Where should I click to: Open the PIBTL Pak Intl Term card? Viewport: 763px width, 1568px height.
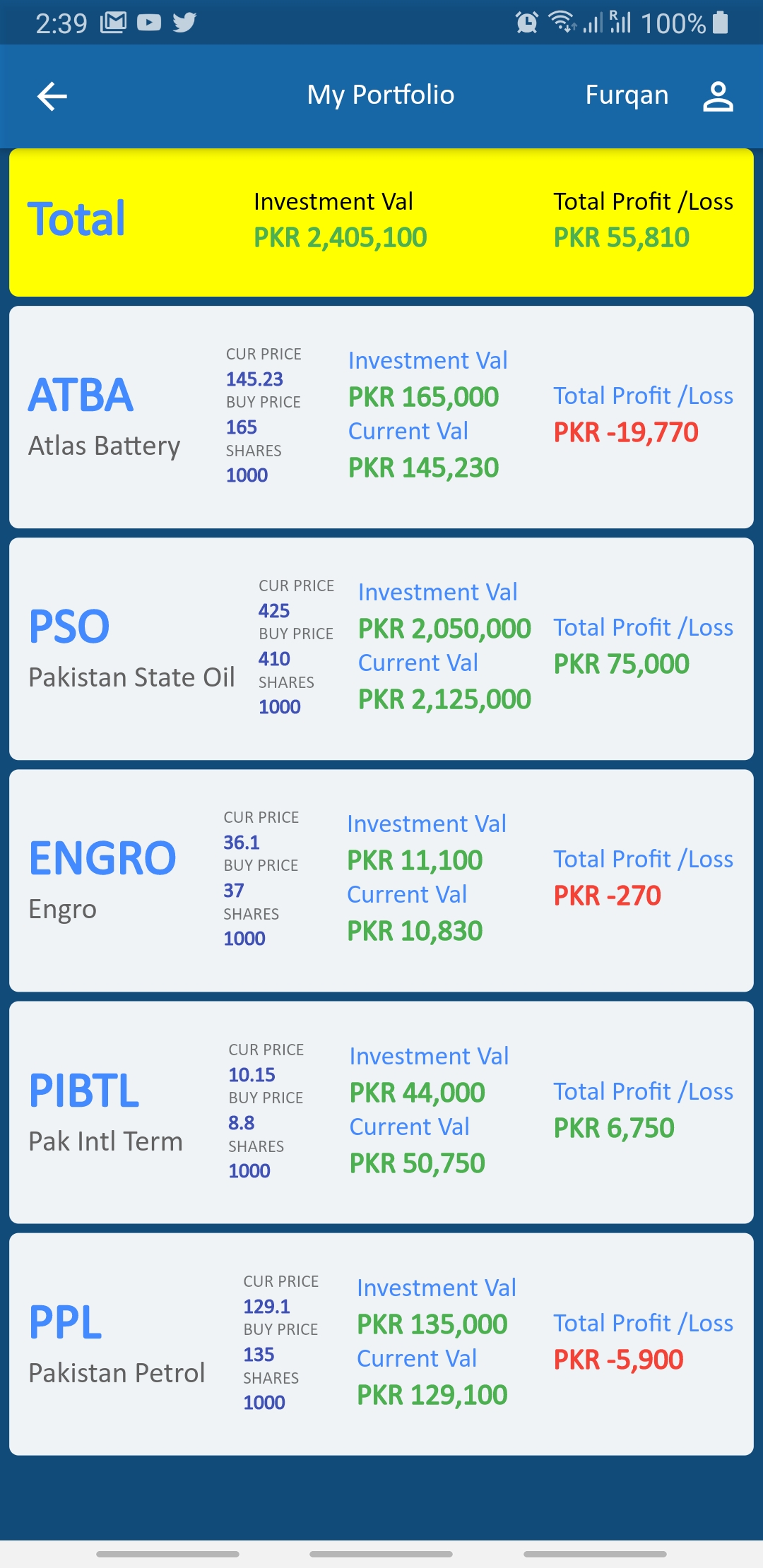[x=381, y=1112]
